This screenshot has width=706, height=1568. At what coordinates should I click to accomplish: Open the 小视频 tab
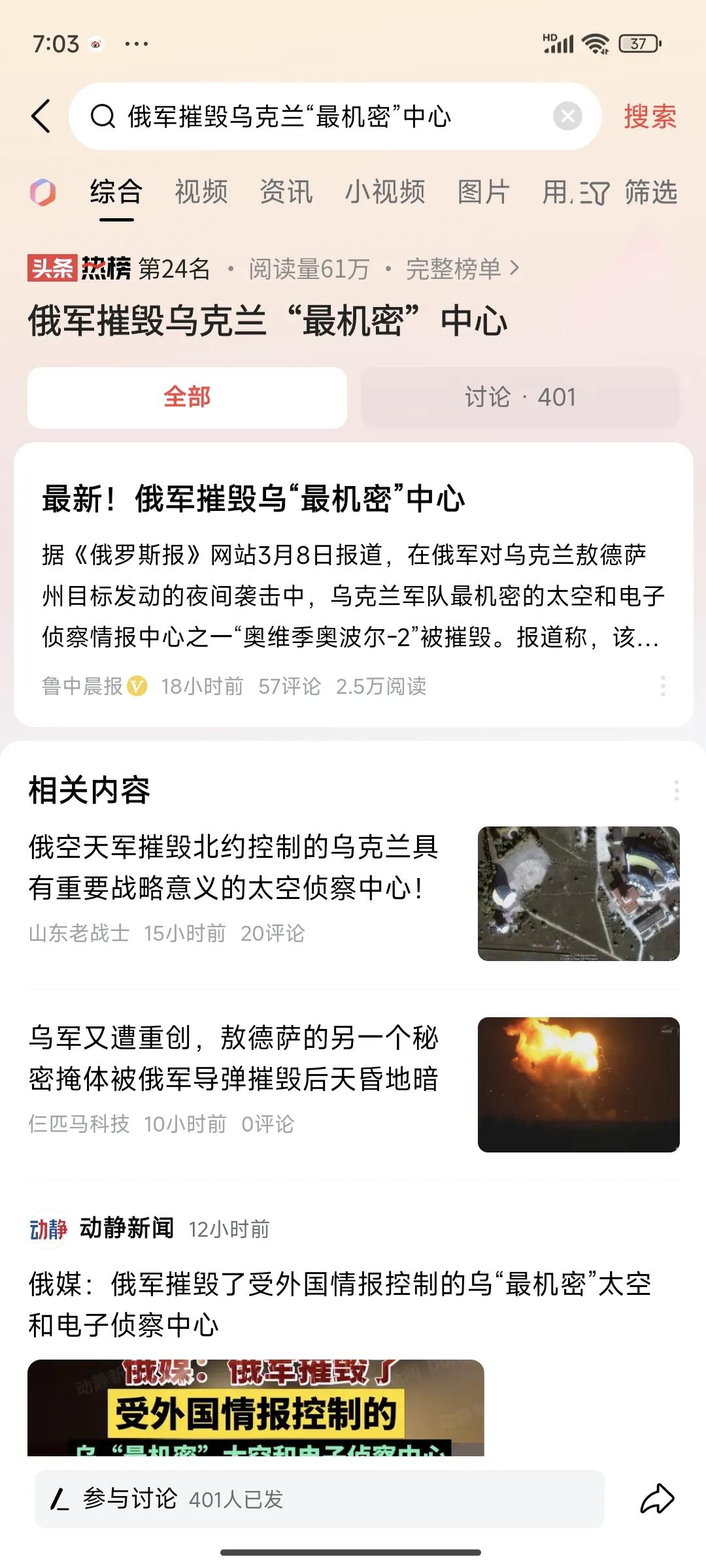click(385, 192)
